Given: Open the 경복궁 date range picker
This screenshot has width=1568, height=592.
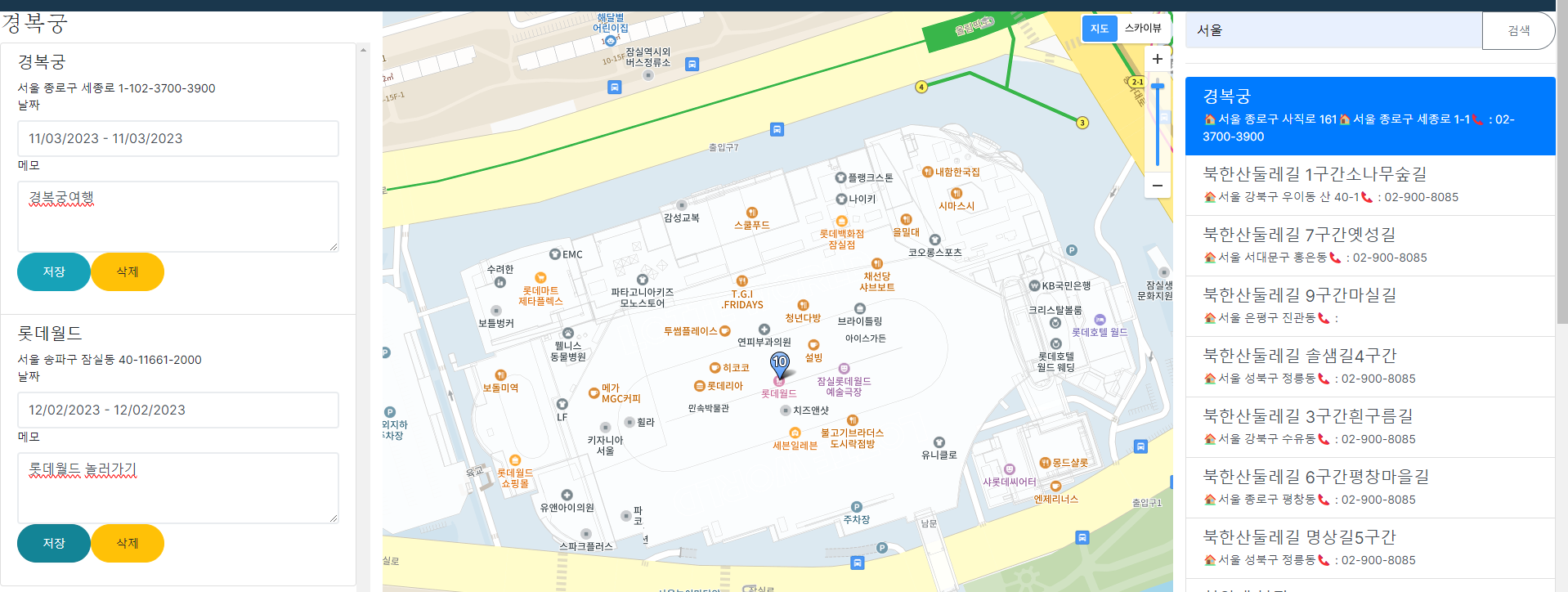Looking at the screenshot, I should pyautogui.click(x=178, y=138).
